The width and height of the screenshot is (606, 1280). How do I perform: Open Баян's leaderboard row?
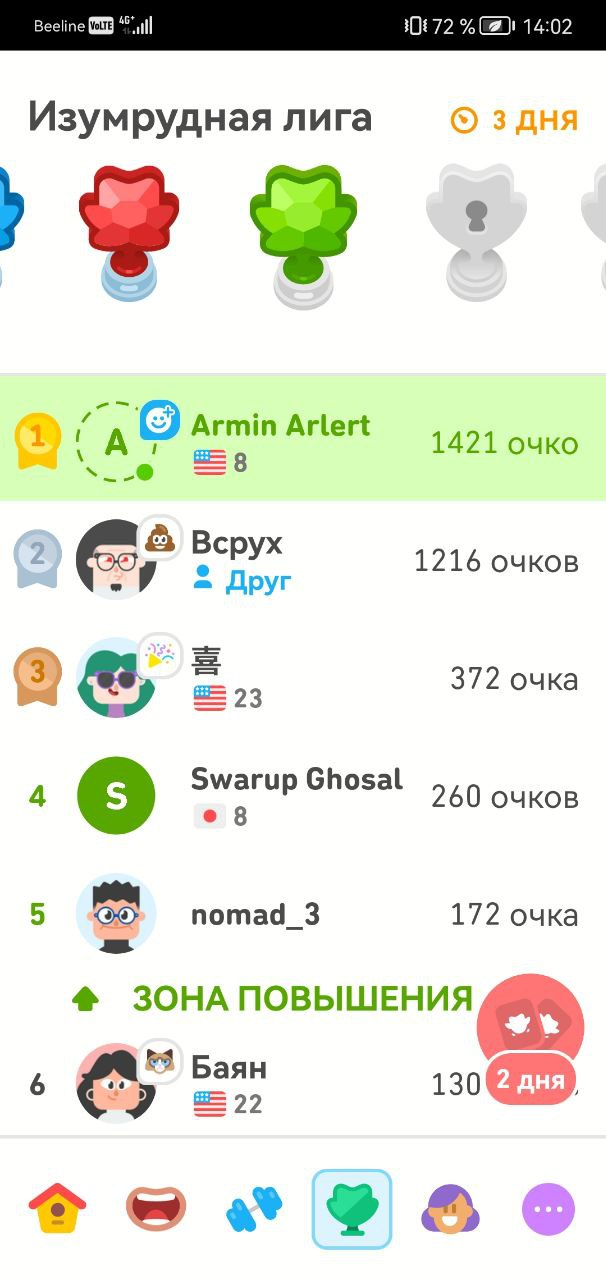coord(303,1084)
